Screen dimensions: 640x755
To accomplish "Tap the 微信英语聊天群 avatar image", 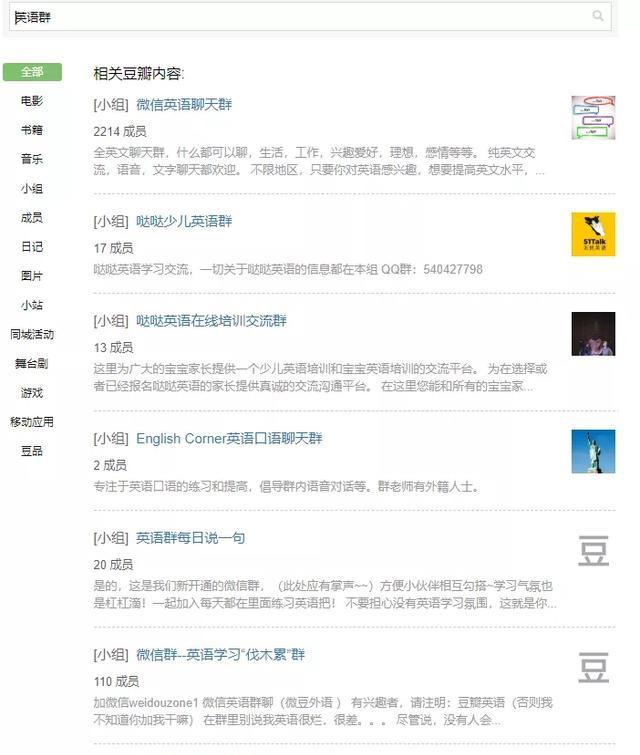I will (x=593, y=118).
